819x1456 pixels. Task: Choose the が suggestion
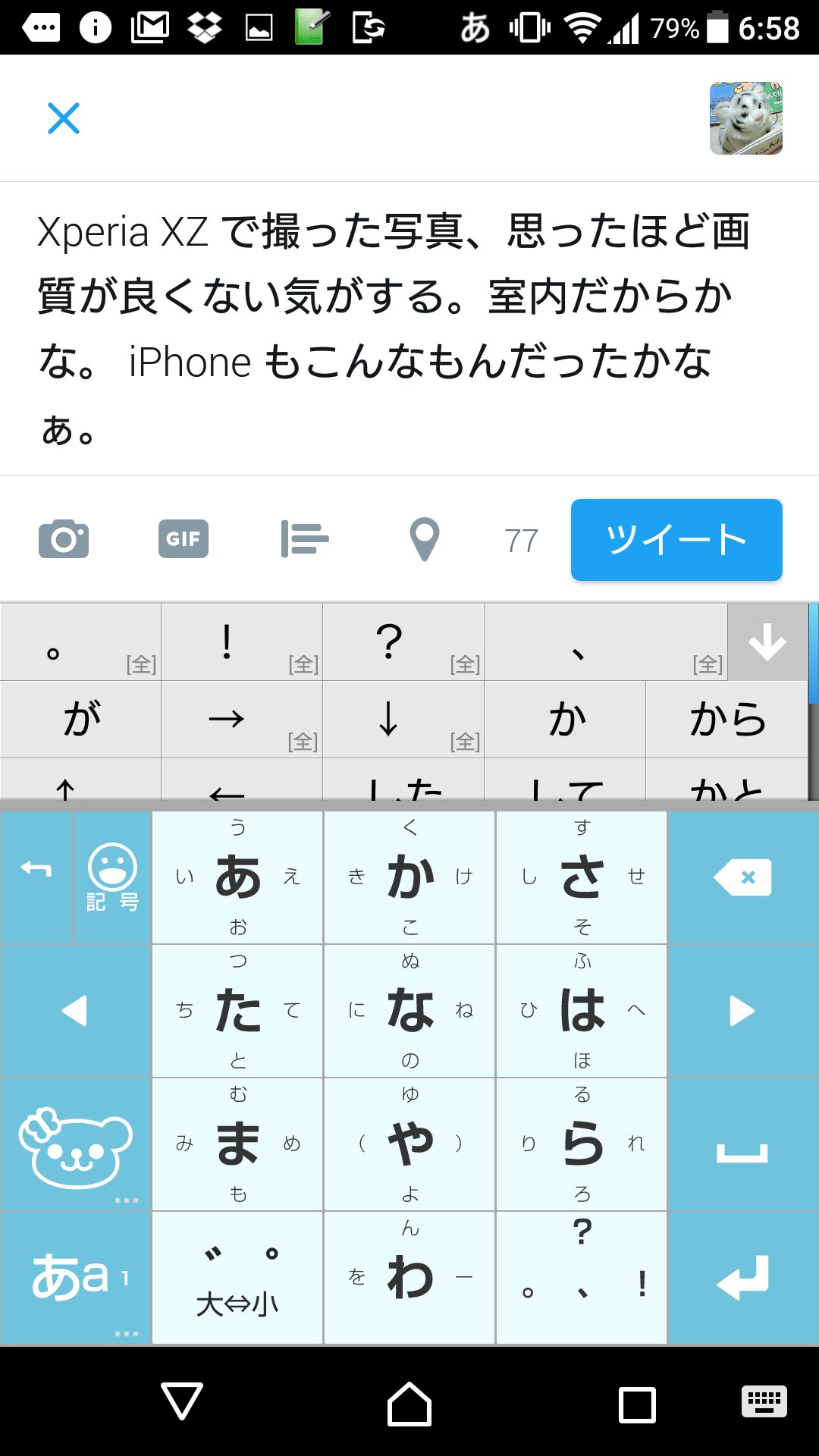[x=80, y=719]
